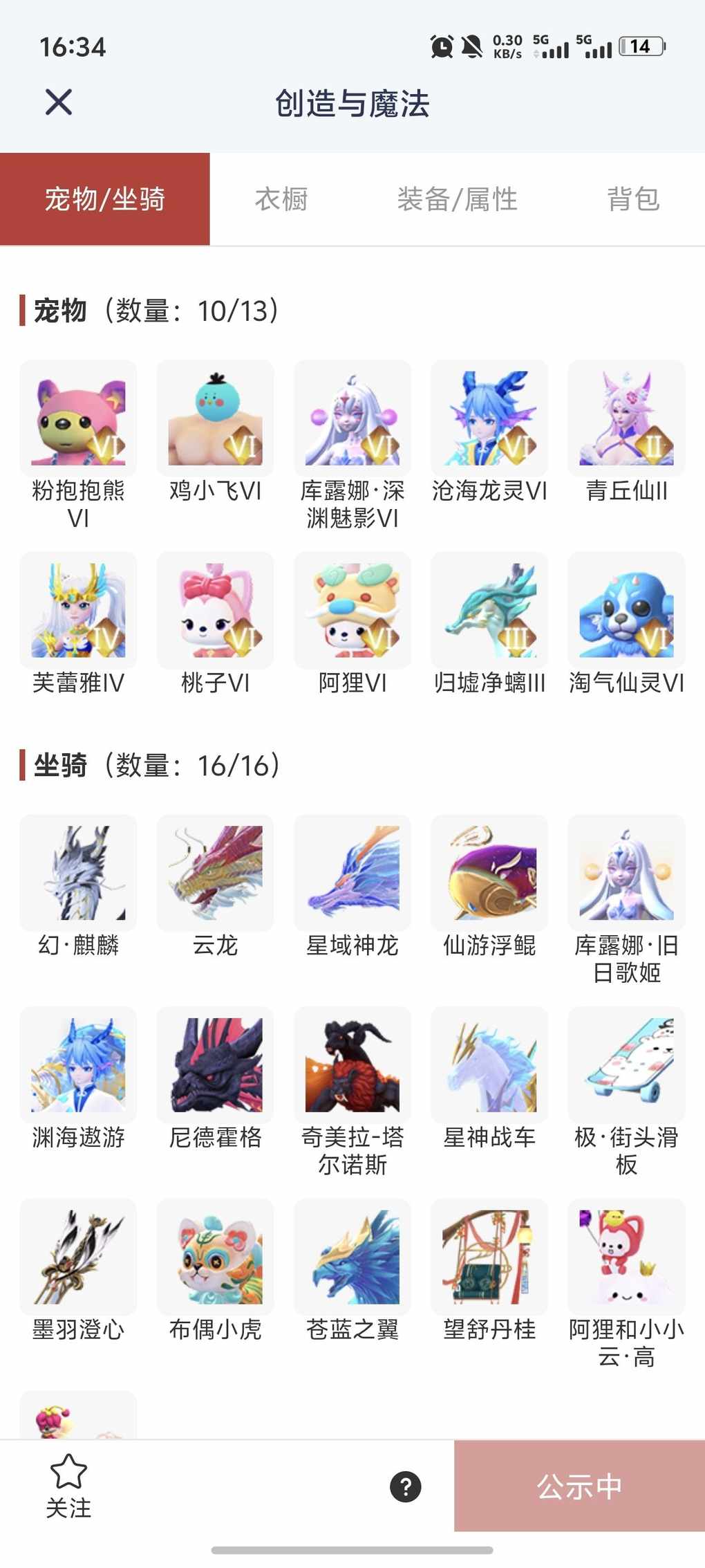Tap the 公示中 button
The image size is (705, 1568).
click(579, 1486)
